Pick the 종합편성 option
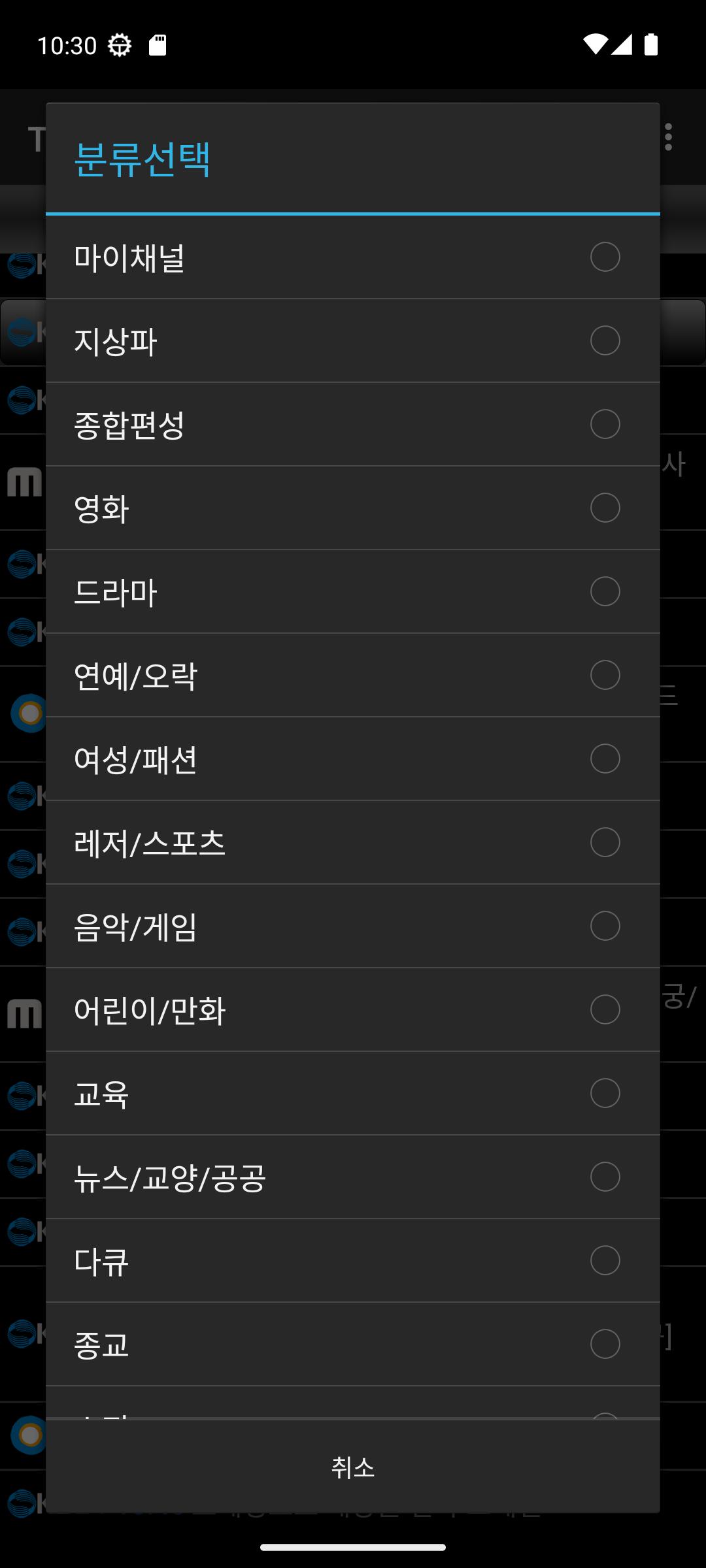The image size is (706, 1568). pyautogui.click(x=352, y=424)
